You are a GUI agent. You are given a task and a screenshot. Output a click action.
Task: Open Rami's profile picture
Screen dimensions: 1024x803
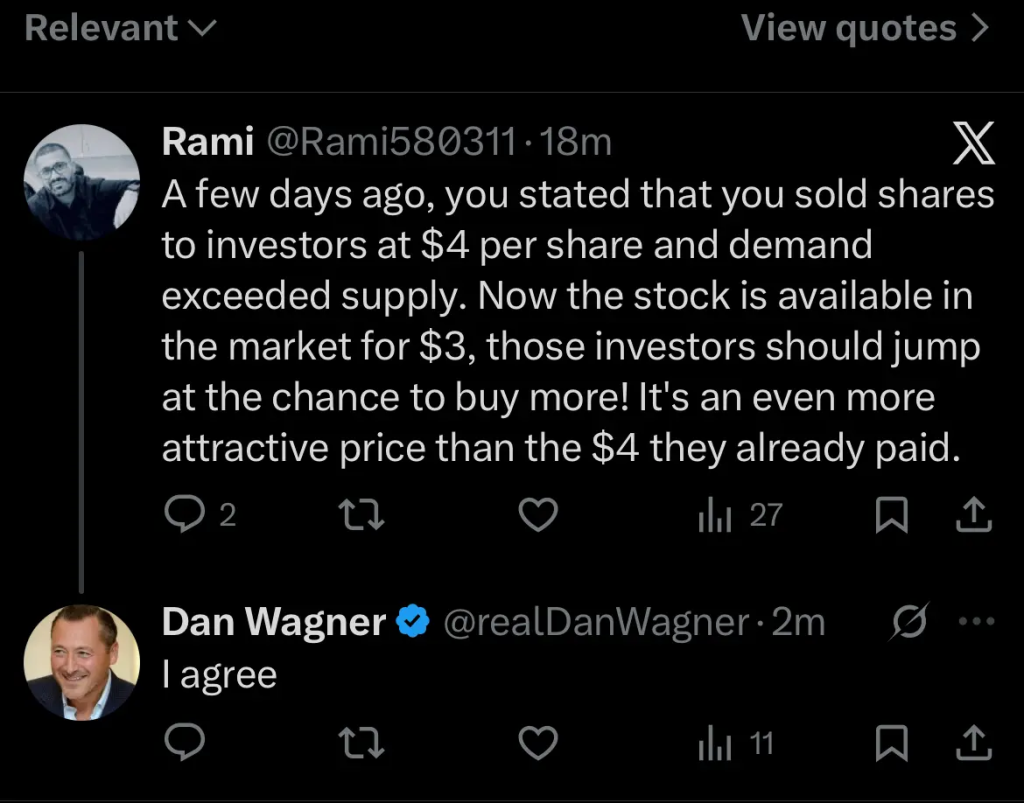click(81, 181)
